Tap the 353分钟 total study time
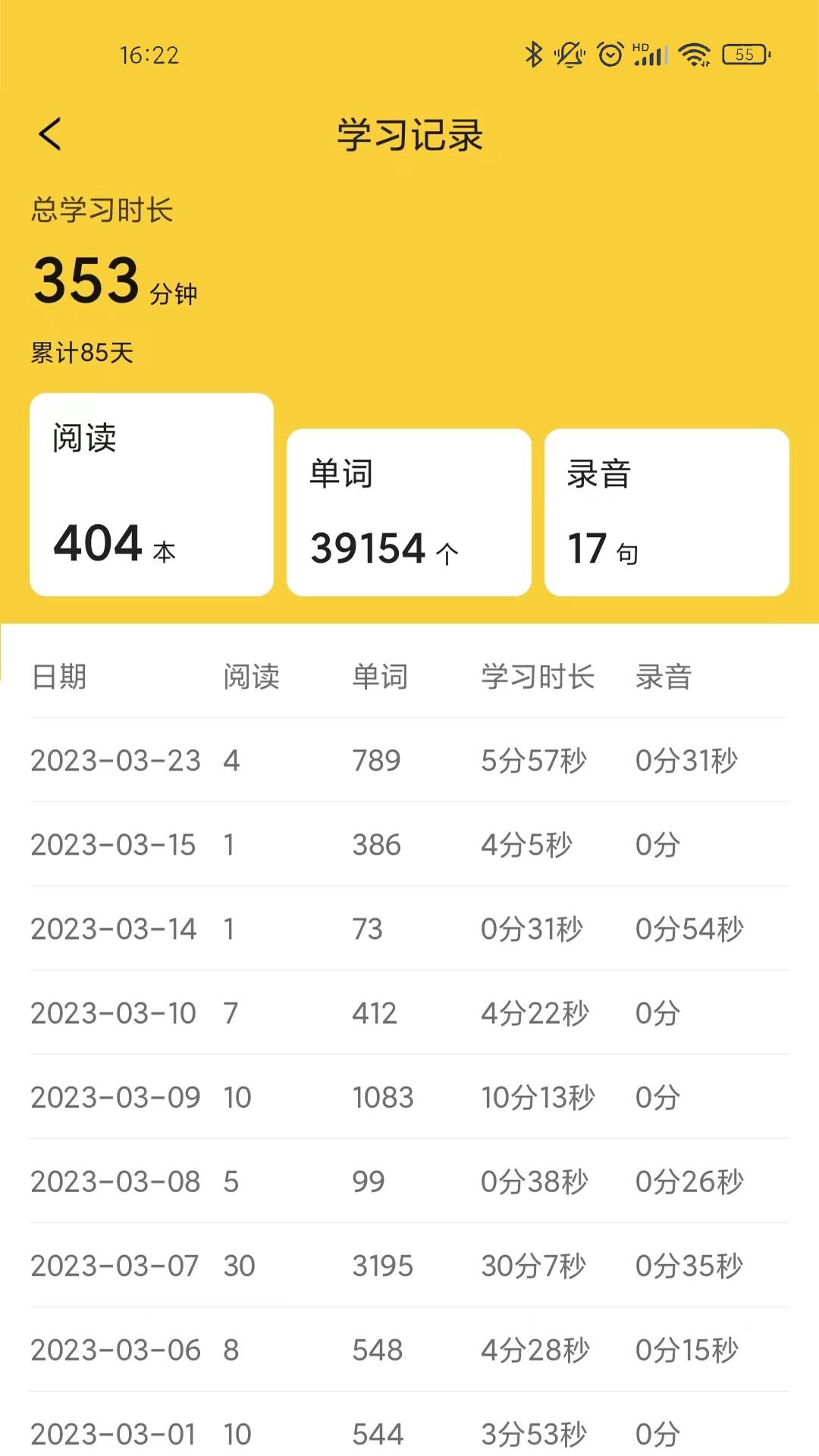The image size is (819, 1456). pos(114,282)
